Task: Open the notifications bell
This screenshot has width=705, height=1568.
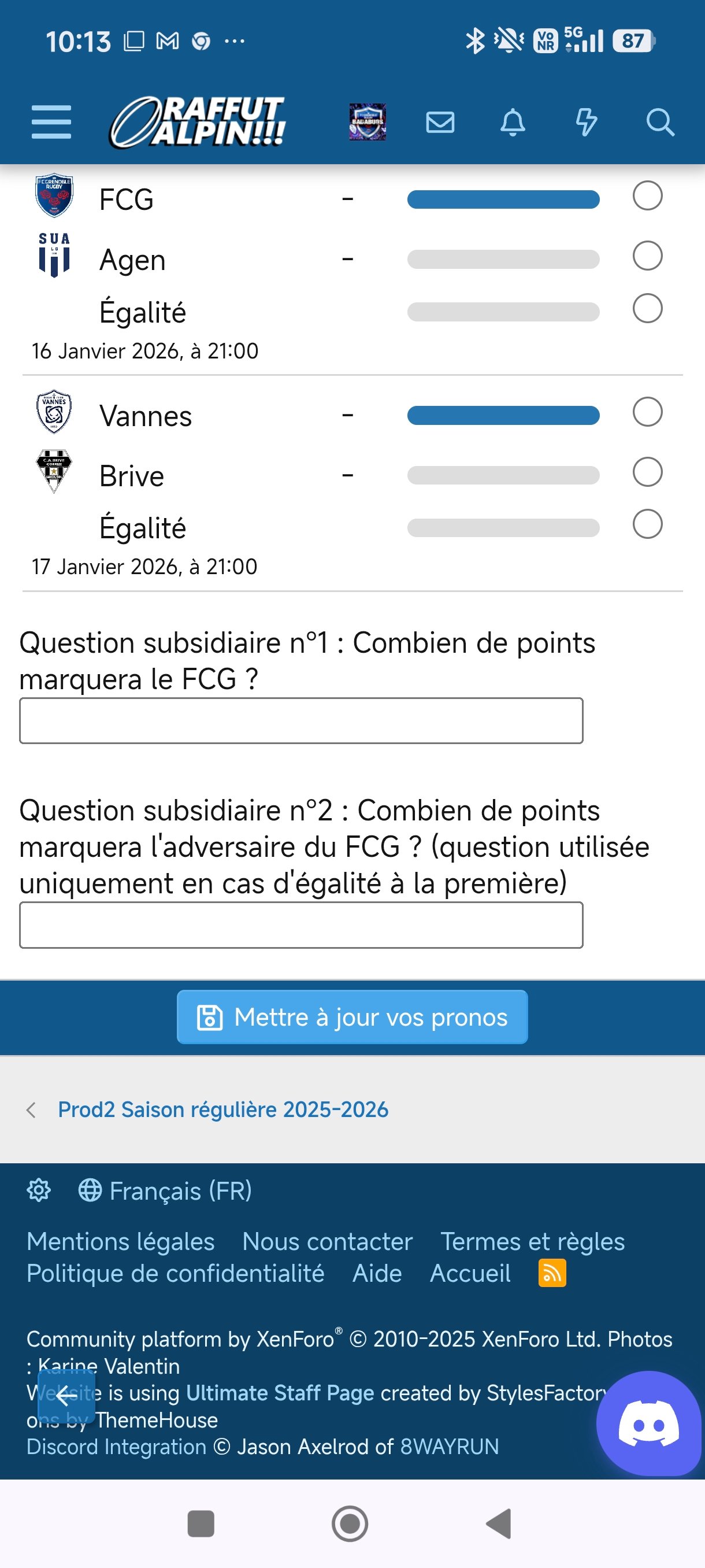Action: click(x=513, y=123)
